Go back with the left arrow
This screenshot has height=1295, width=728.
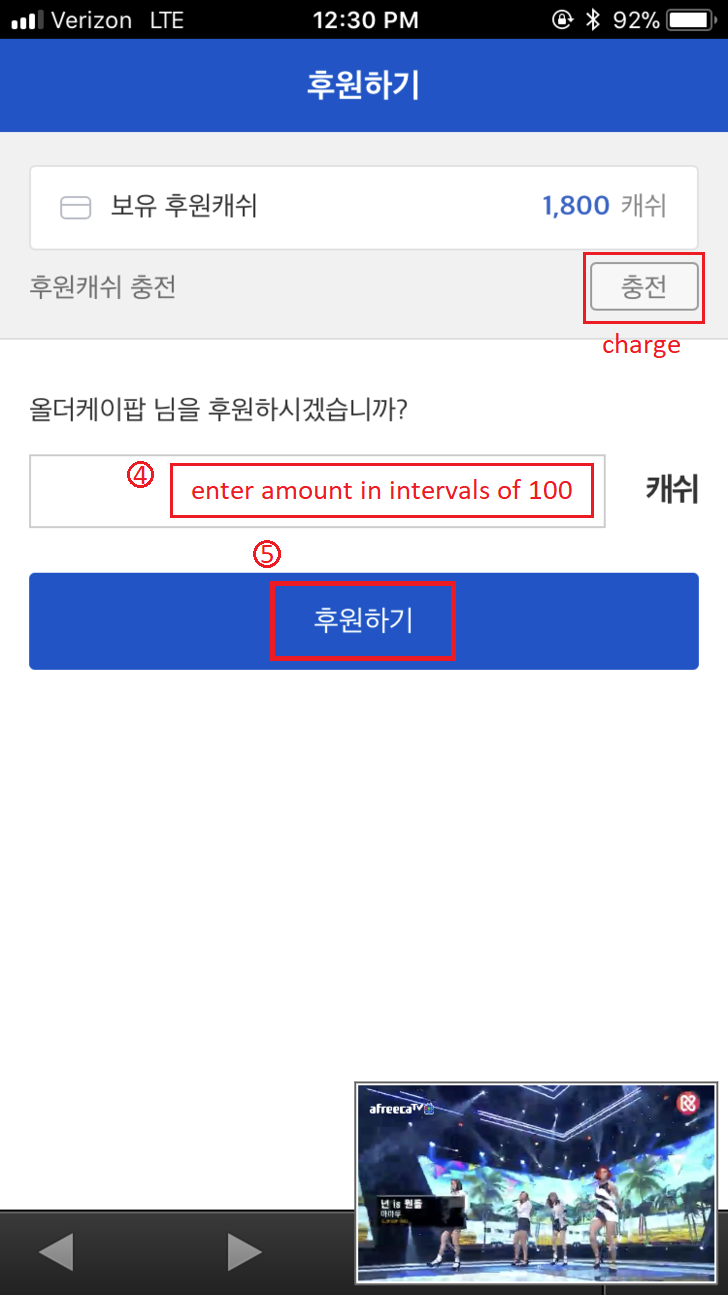coord(56,1251)
